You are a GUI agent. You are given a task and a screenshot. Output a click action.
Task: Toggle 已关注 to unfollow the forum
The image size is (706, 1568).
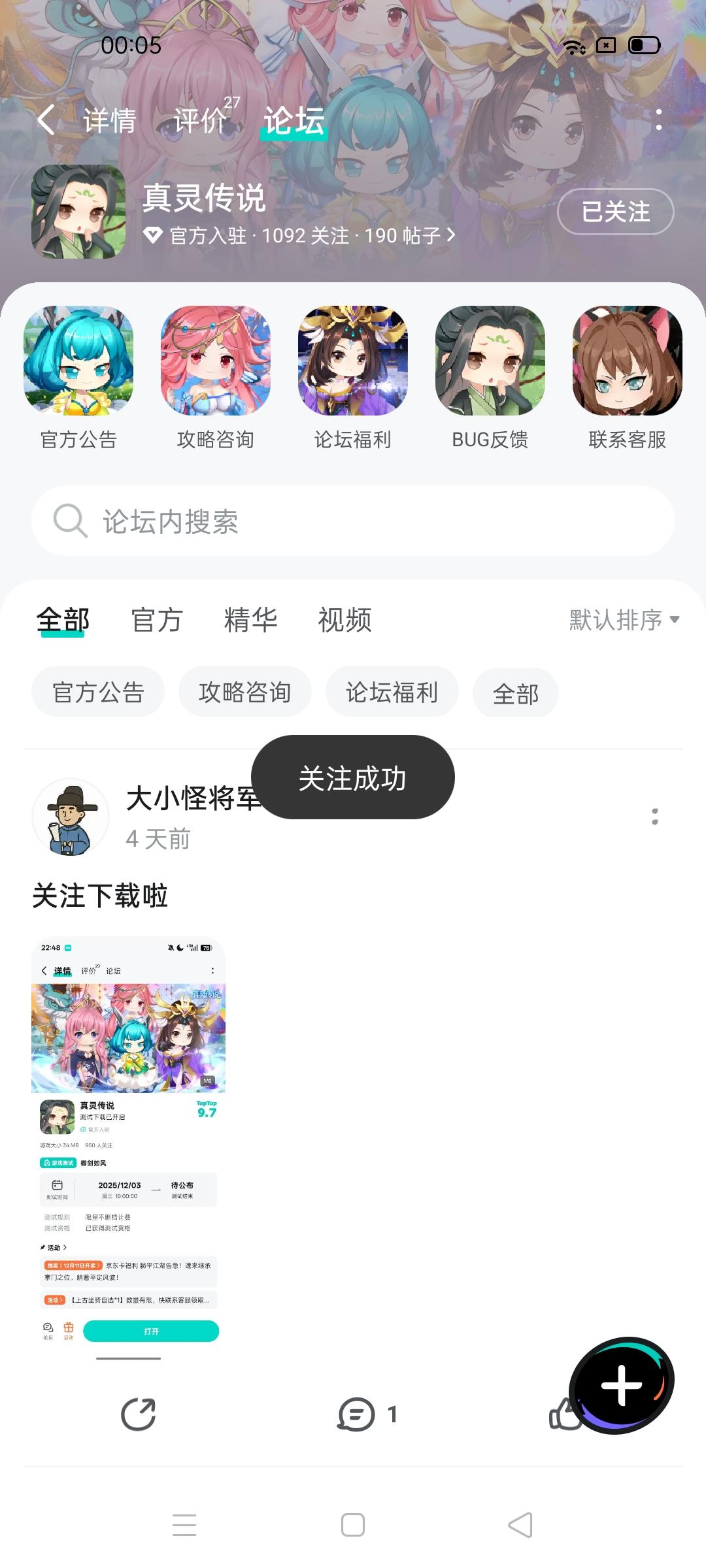(616, 212)
